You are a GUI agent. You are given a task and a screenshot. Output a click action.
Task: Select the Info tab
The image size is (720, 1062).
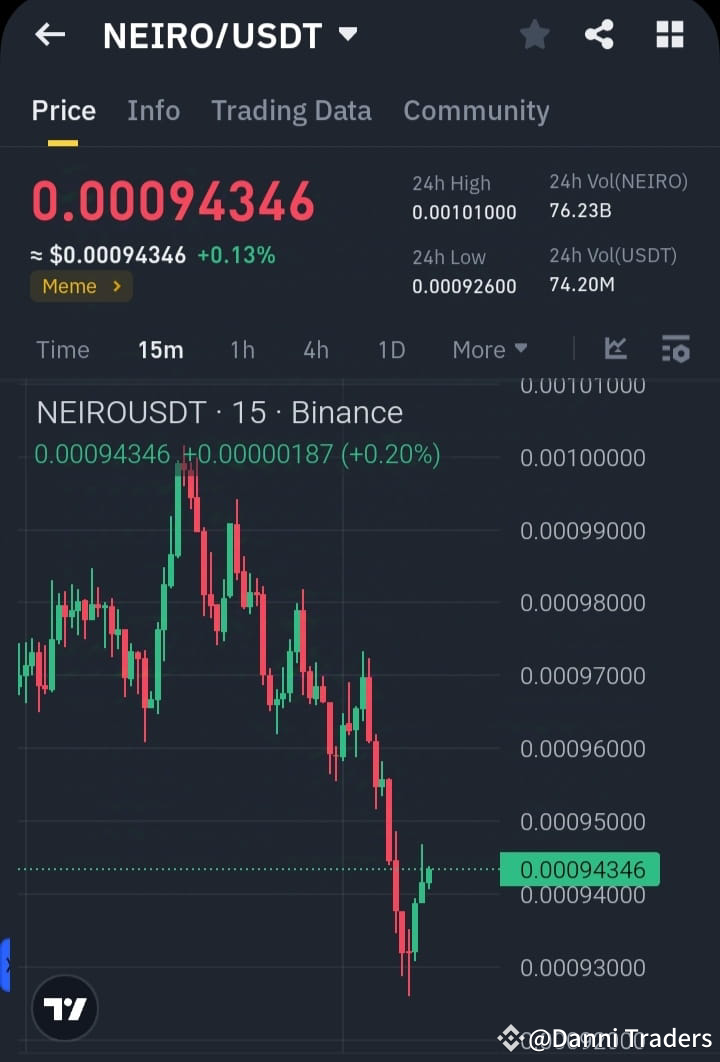(153, 110)
